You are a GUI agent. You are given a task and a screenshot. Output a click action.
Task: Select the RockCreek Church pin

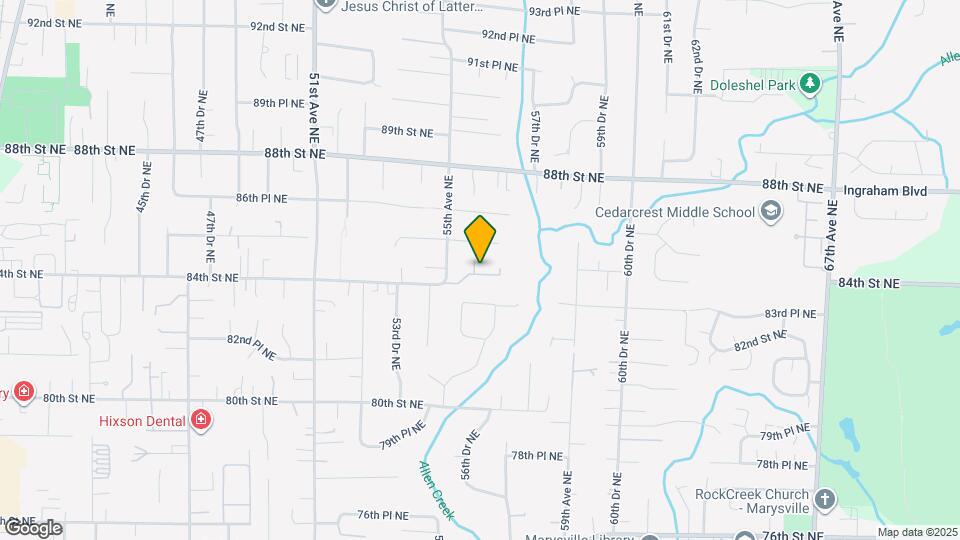tap(824, 499)
